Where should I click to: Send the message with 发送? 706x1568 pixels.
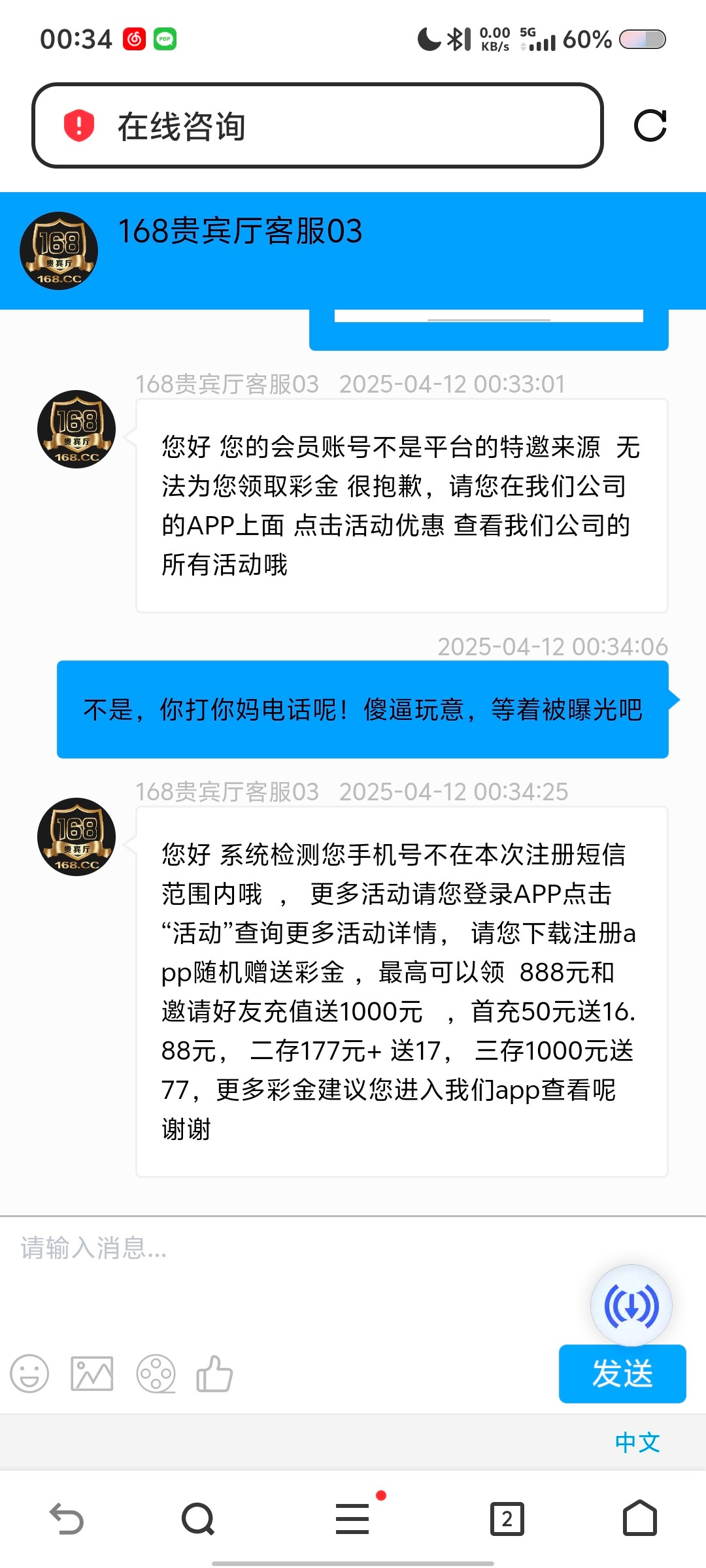point(622,1373)
